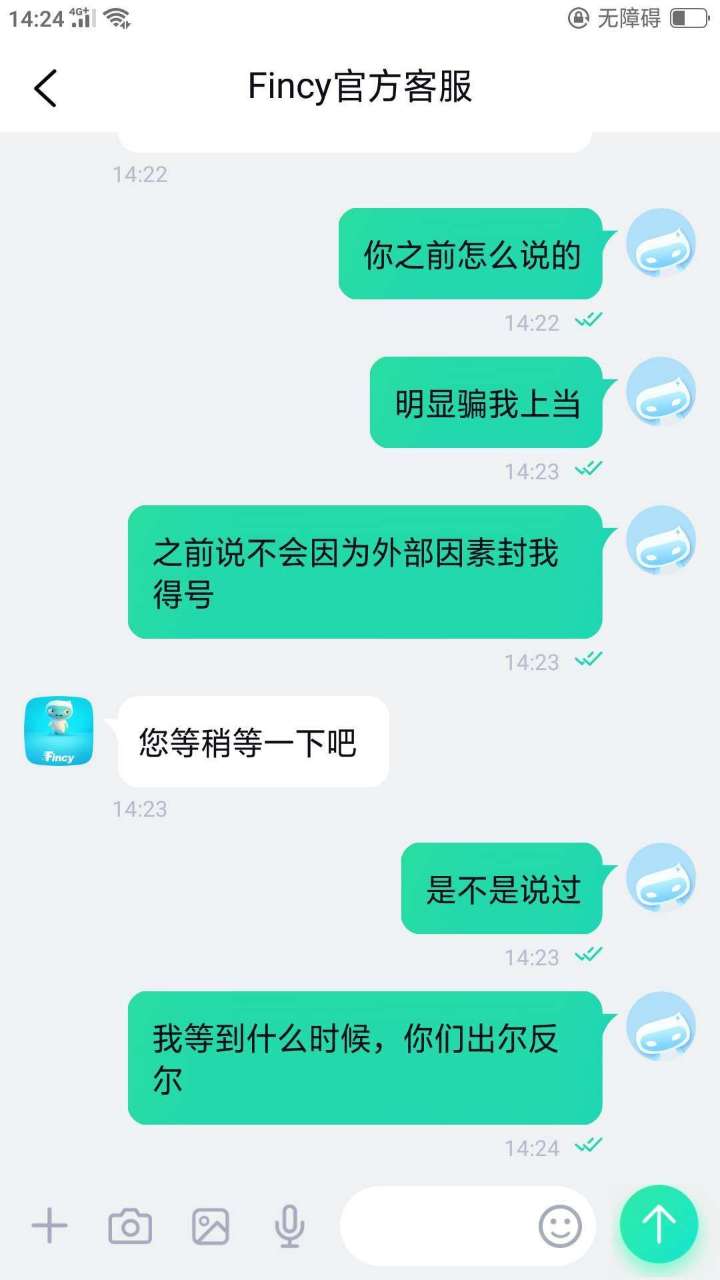Send the message with the arrow button
Screen dimensions: 720x1280
(658, 1224)
